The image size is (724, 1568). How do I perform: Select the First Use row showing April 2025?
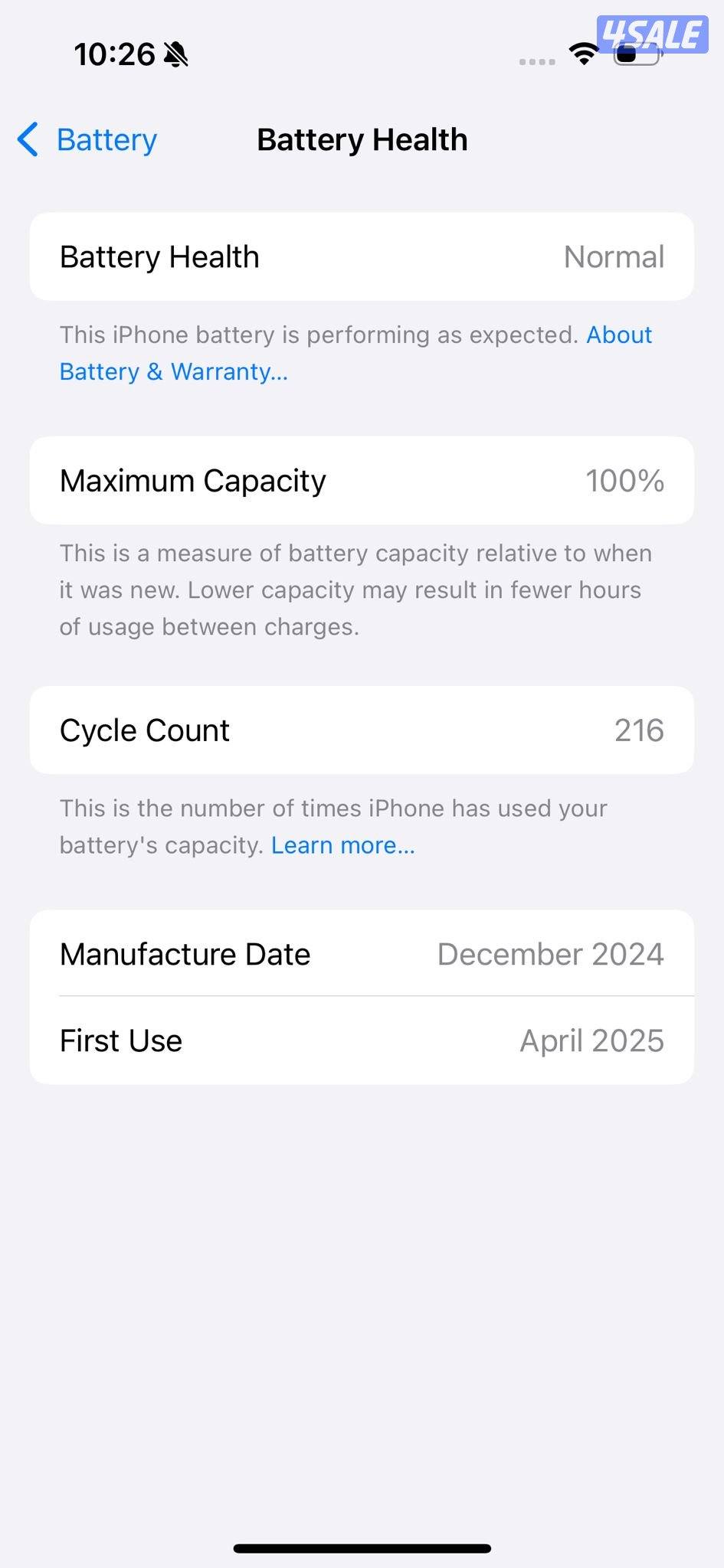point(362,1040)
